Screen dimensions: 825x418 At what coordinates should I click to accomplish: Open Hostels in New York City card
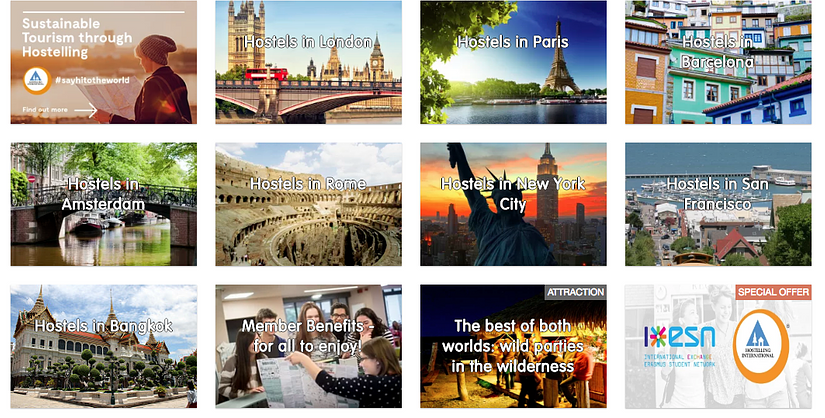tap(513, 204)
